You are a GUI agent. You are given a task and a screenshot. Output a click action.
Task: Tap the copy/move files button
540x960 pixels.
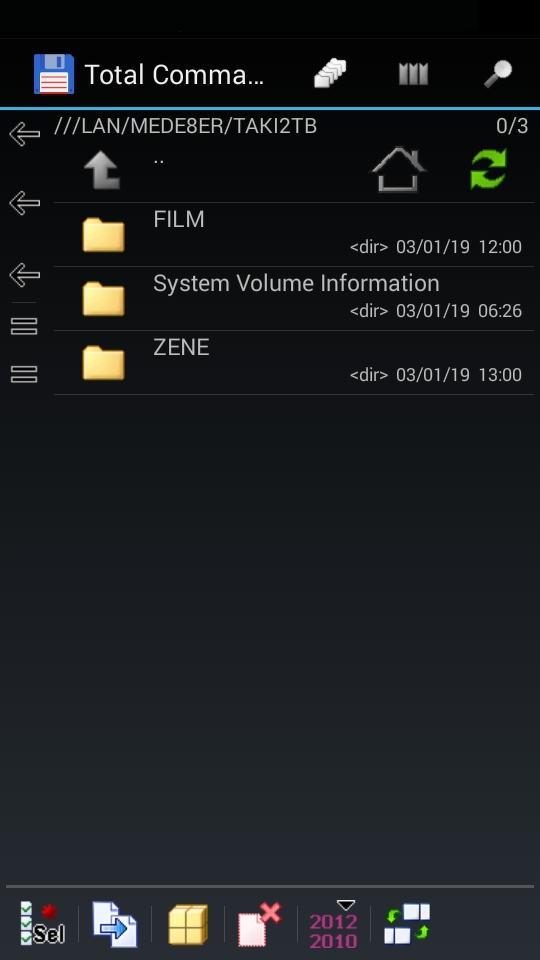click(114, 923)
